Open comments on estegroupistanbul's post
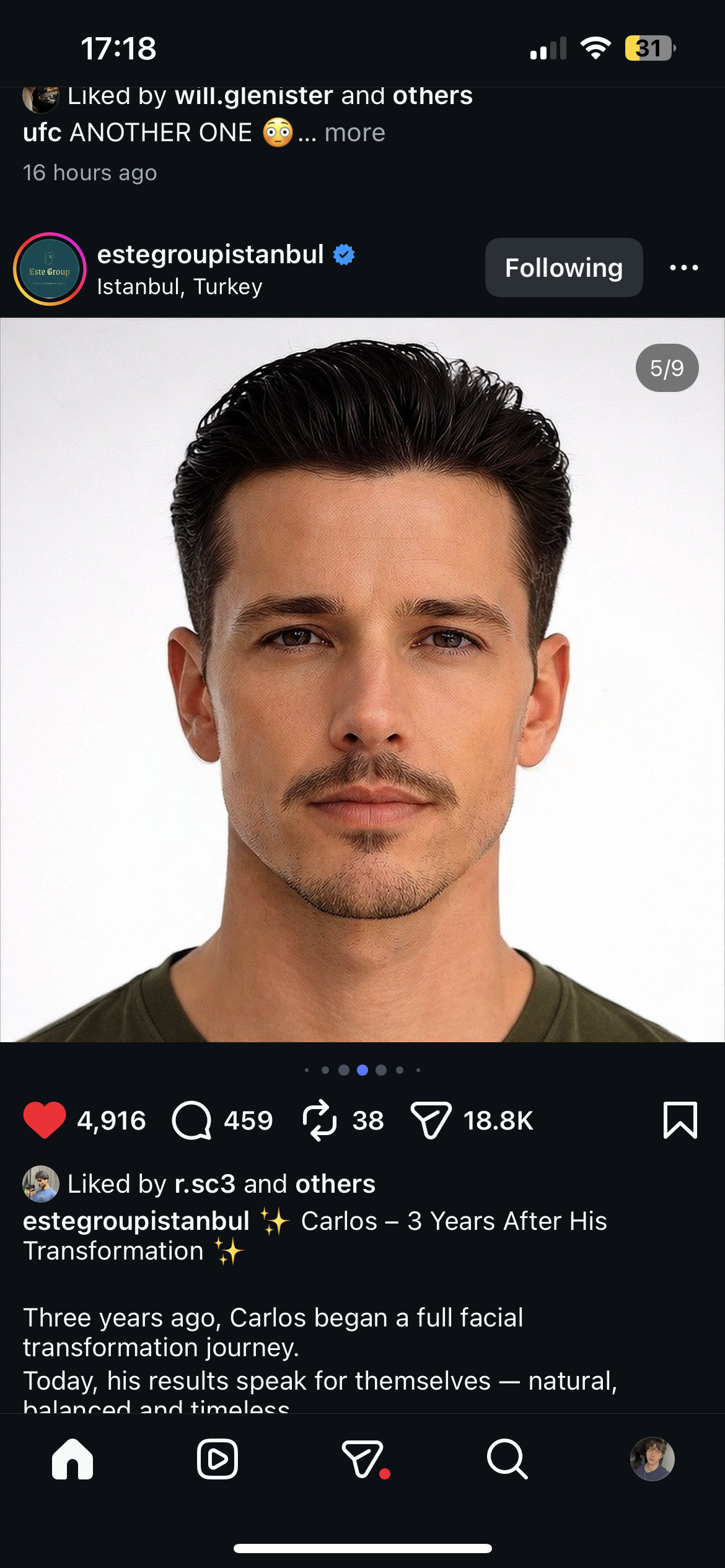Viewport: 725px width, 1568px height. point(192,1120)
